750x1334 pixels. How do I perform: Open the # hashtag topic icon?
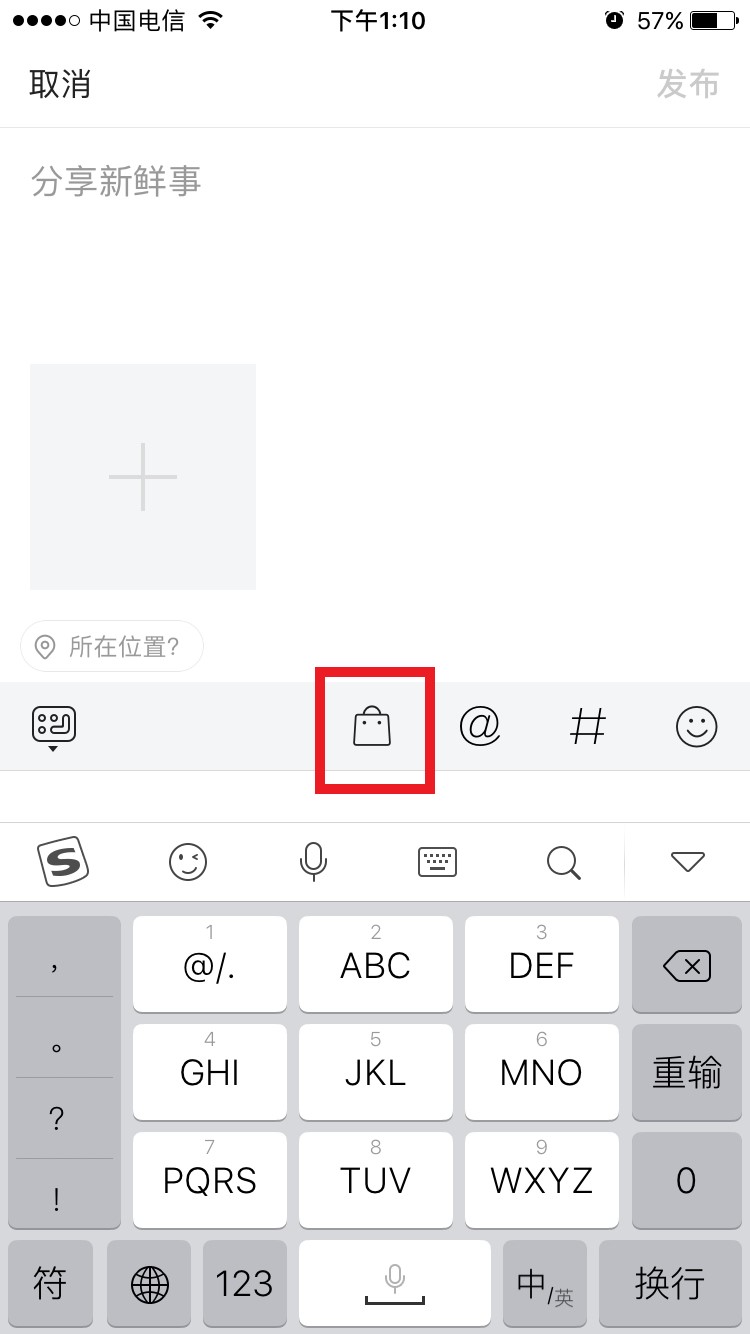coord(588,727)
